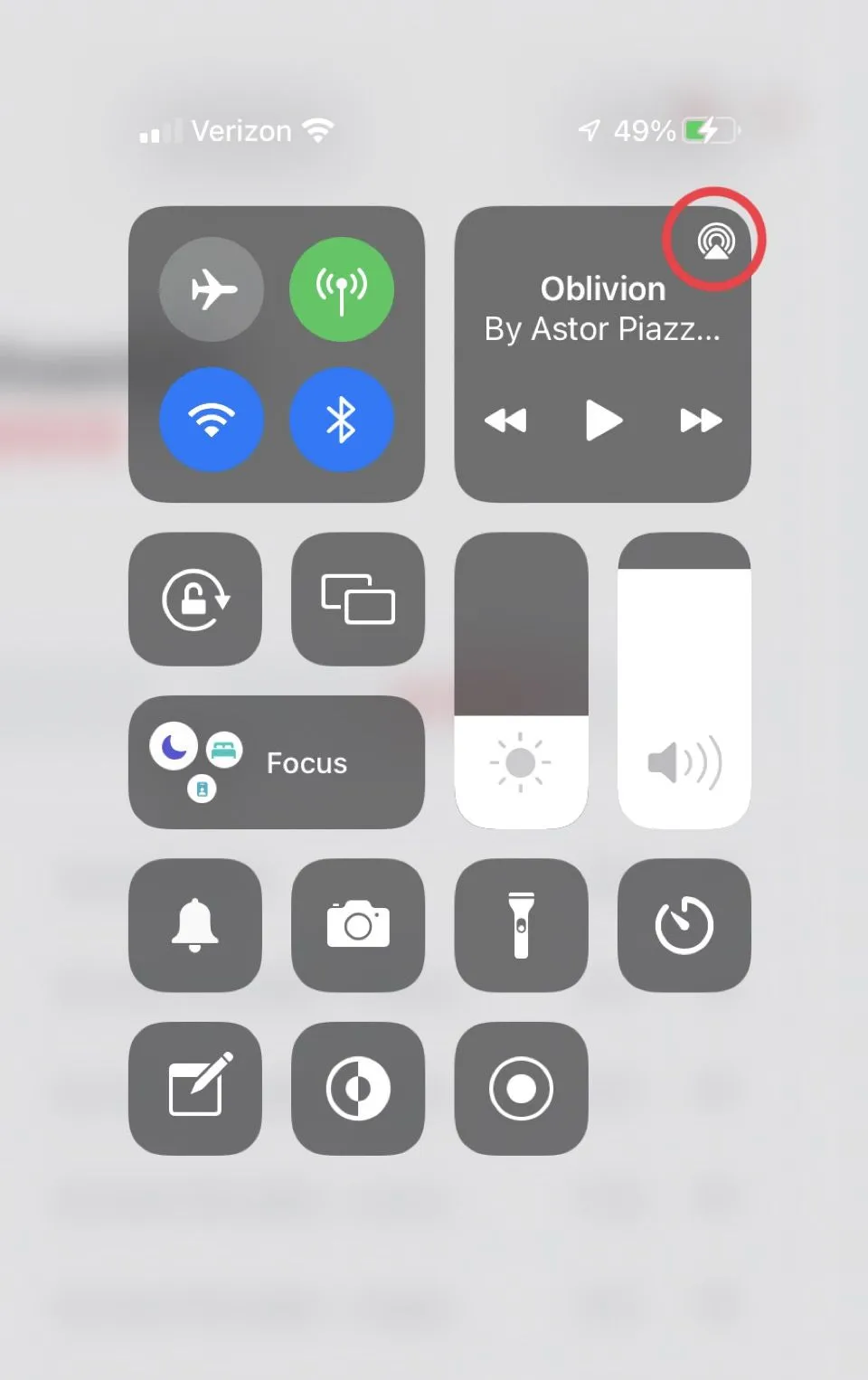Play the song Oblivion

[x=603, y=421]
